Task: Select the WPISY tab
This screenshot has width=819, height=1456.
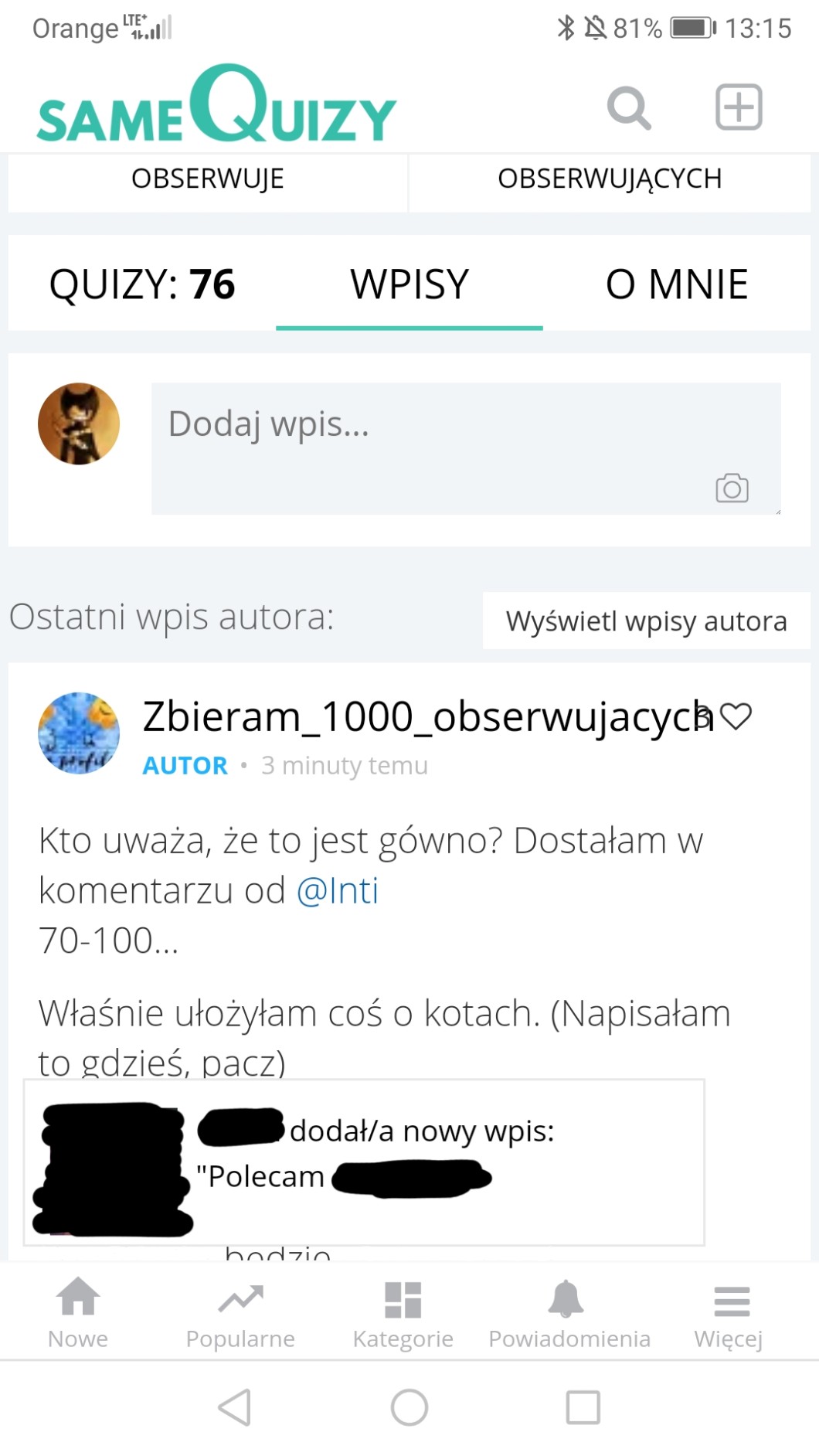Action: (x=409, y=284)
